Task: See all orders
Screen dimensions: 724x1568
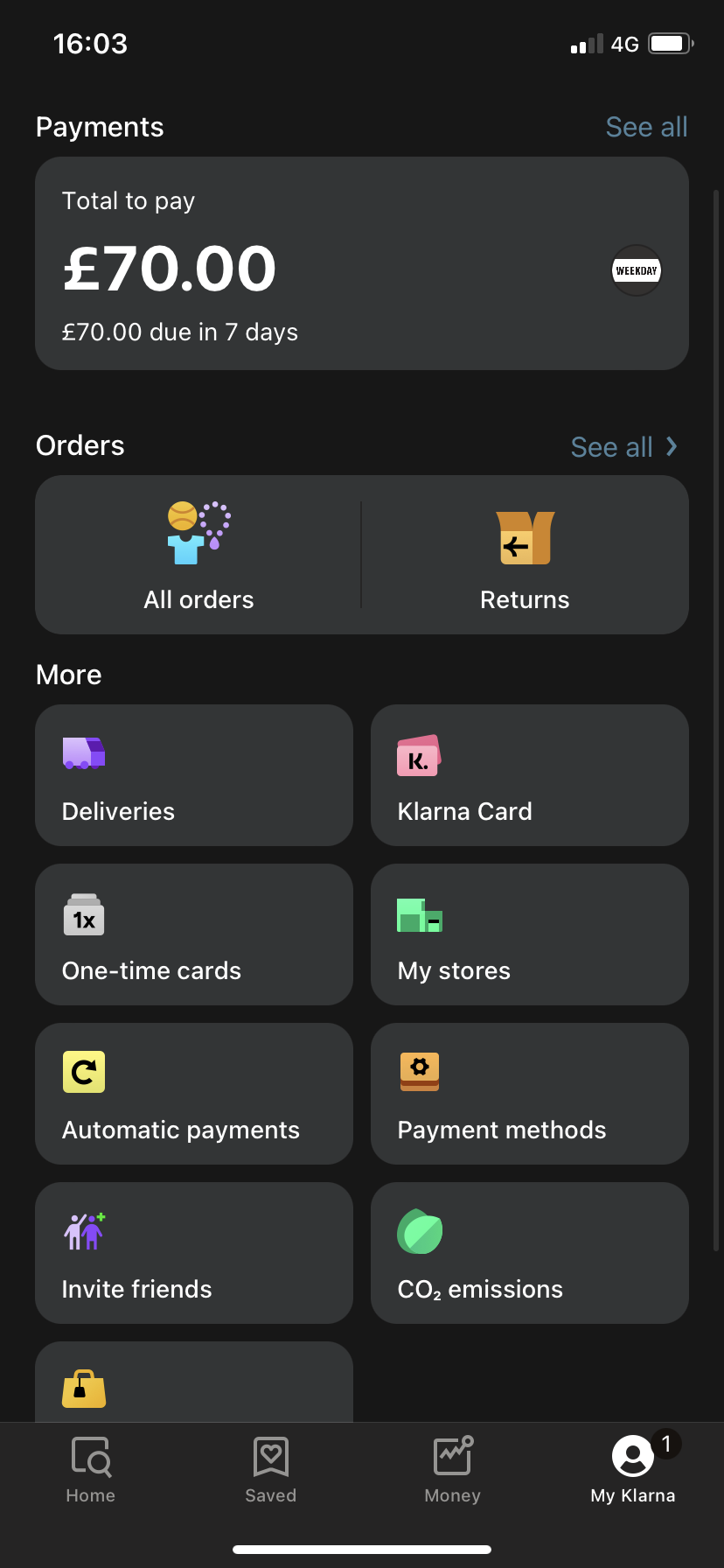Action: click(x=623, y=447)
